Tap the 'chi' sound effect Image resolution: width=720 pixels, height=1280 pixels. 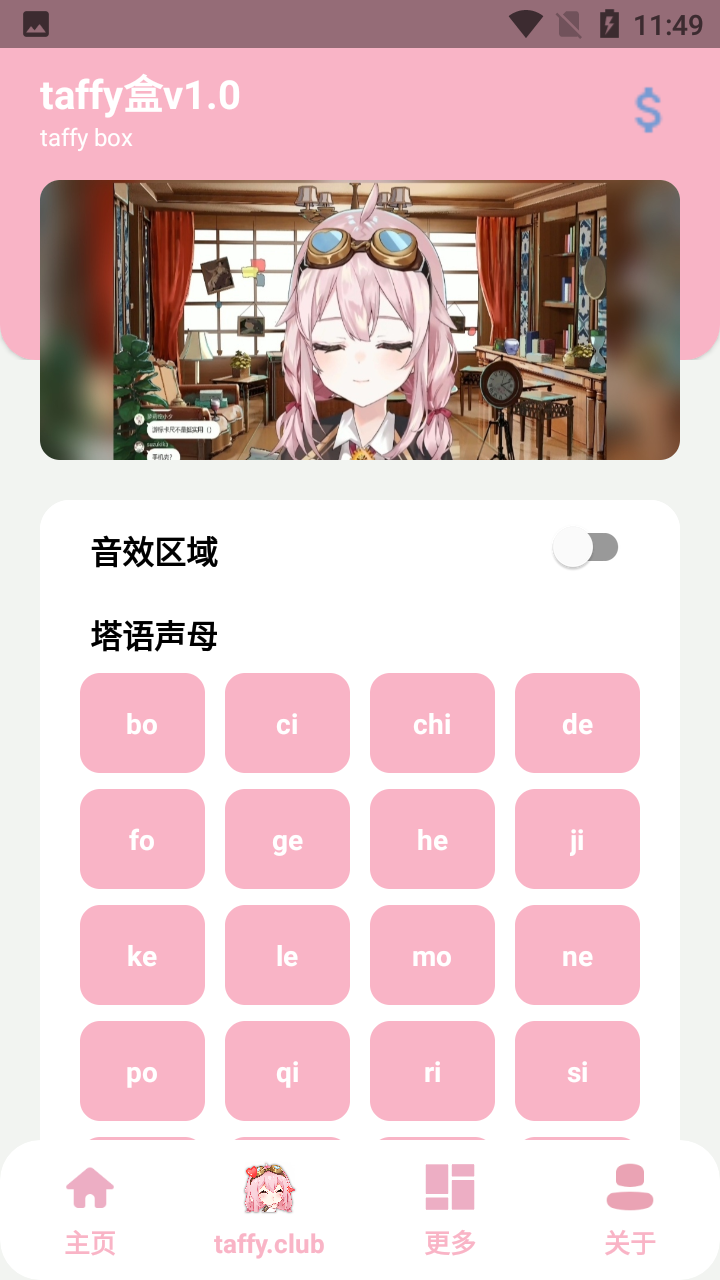pos(432,723)
